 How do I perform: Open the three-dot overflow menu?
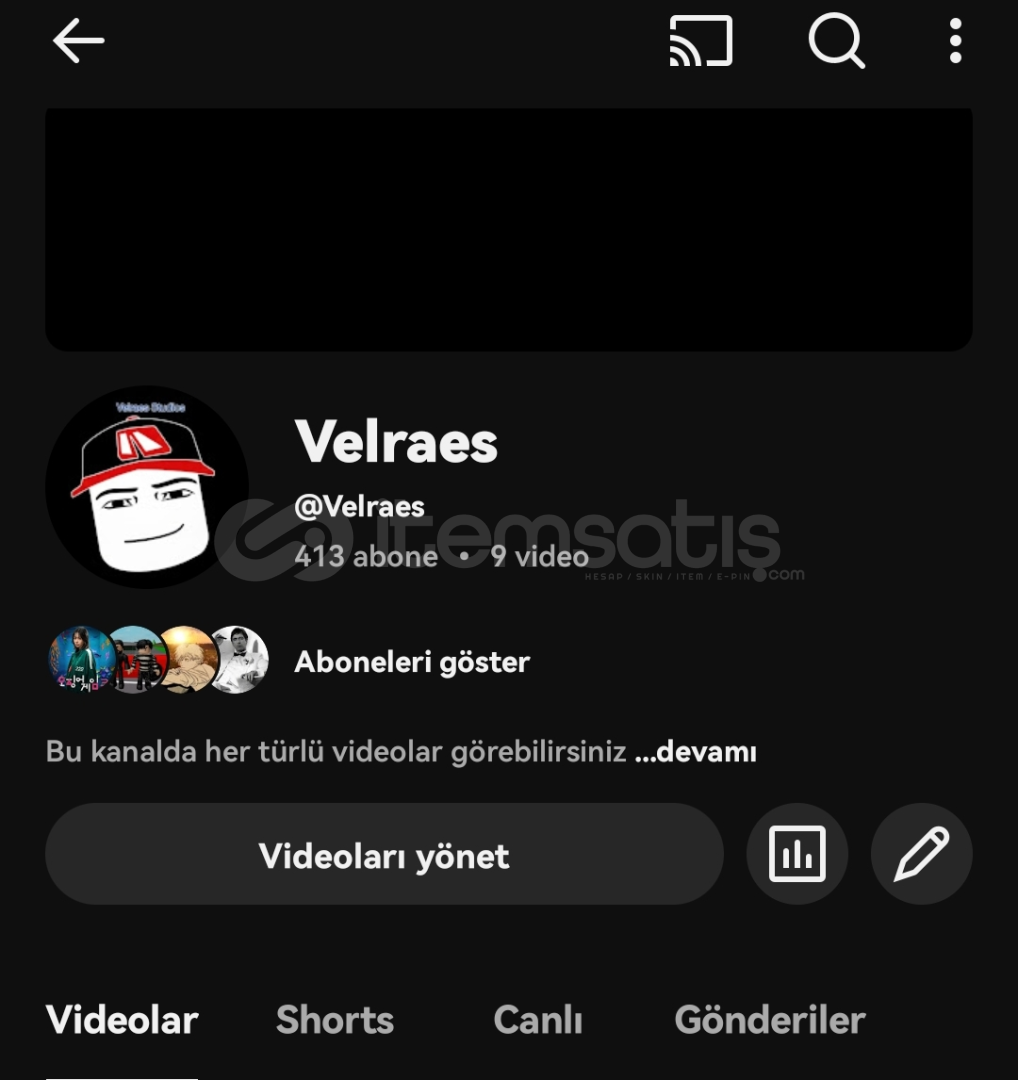[955, 41]
